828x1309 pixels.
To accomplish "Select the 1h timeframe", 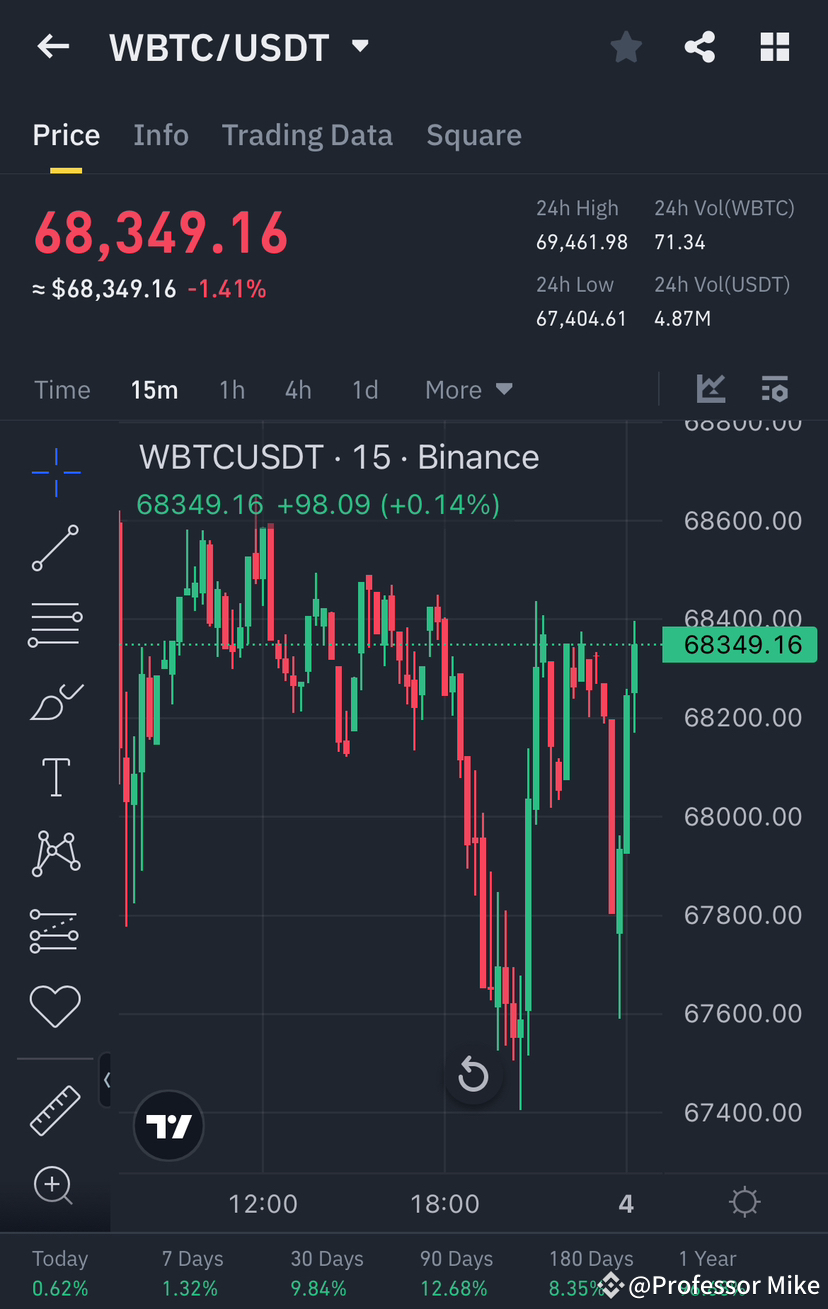I will 231,389.
